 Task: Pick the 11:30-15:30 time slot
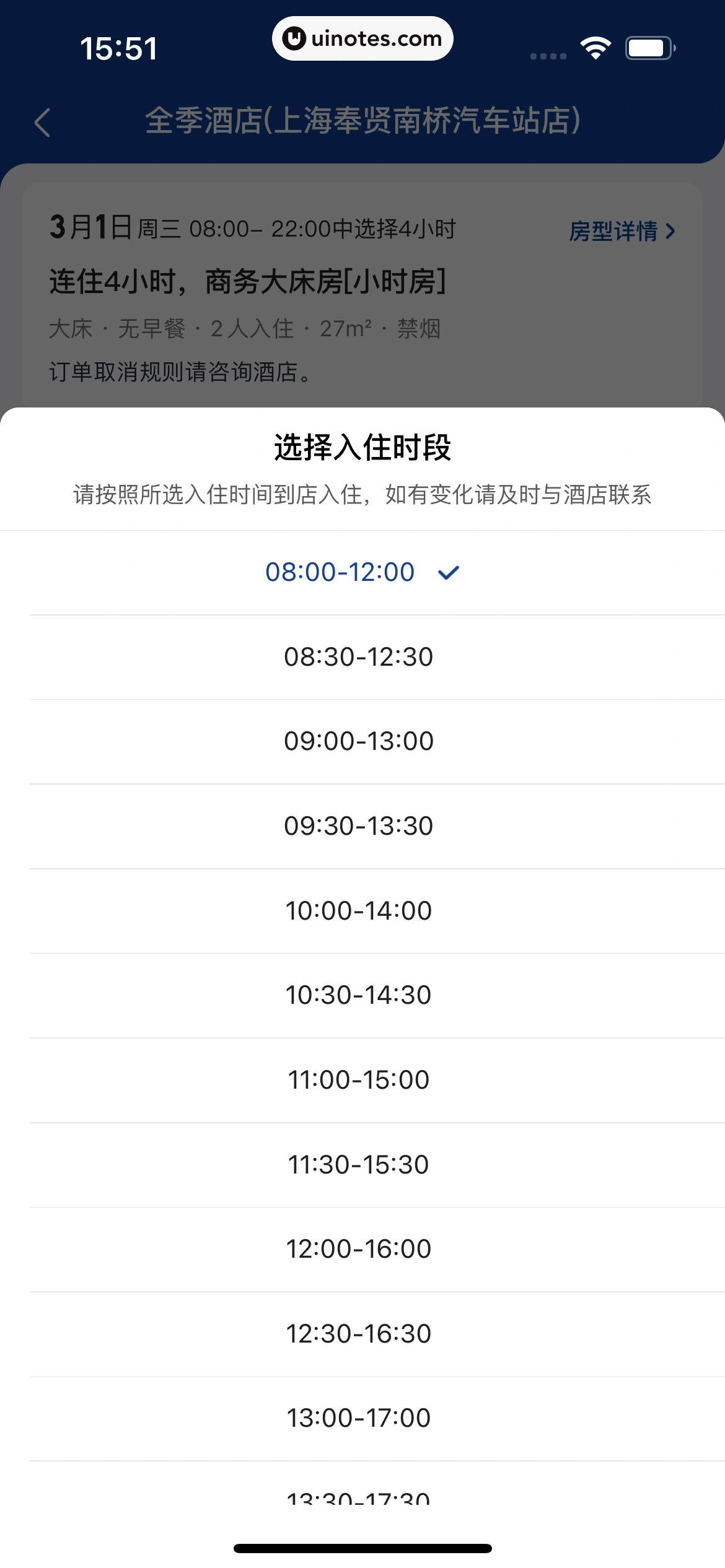pos(359,1165)
